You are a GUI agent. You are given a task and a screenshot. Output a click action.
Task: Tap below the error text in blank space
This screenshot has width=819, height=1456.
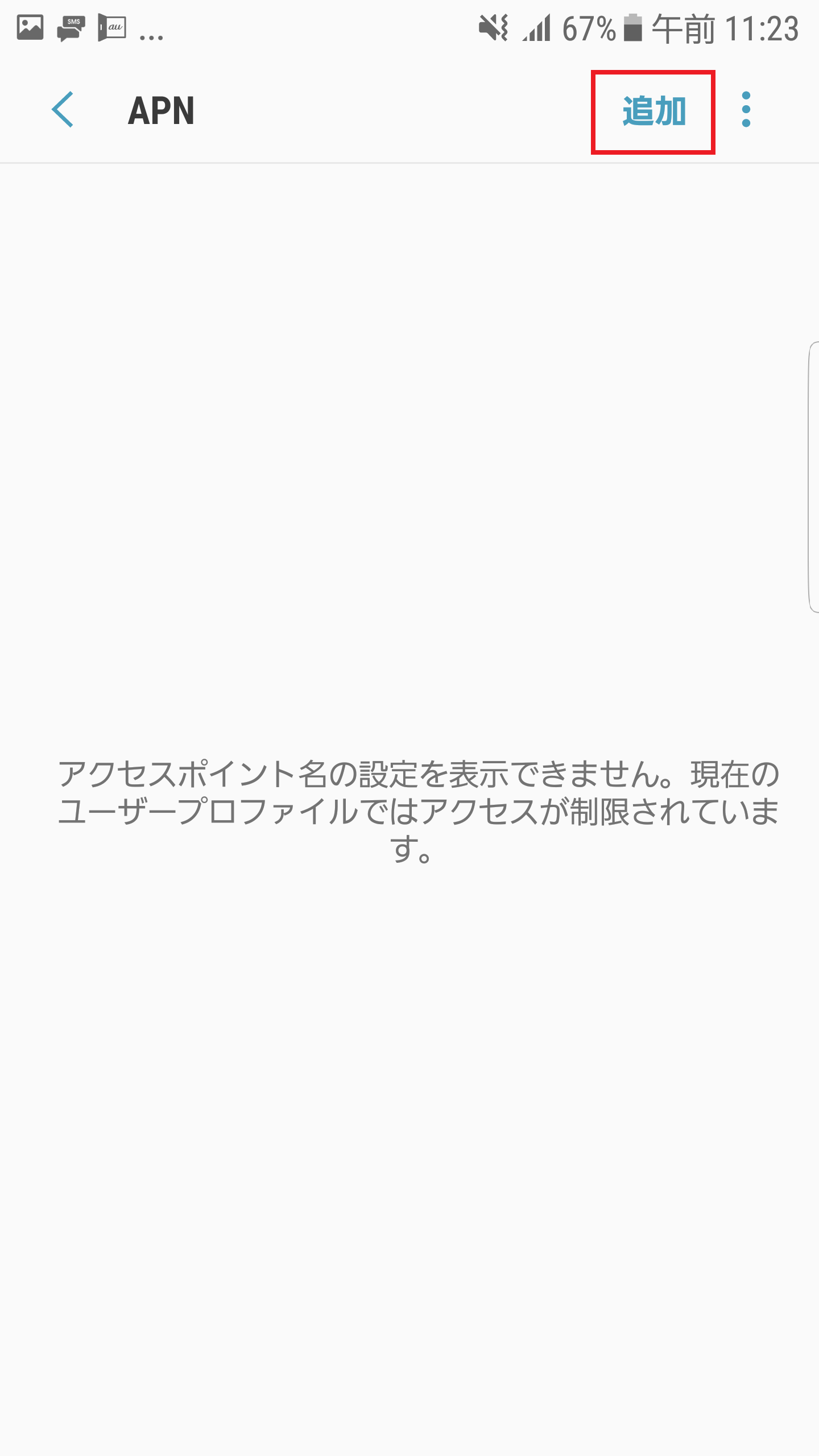[x=409, y=1081]
